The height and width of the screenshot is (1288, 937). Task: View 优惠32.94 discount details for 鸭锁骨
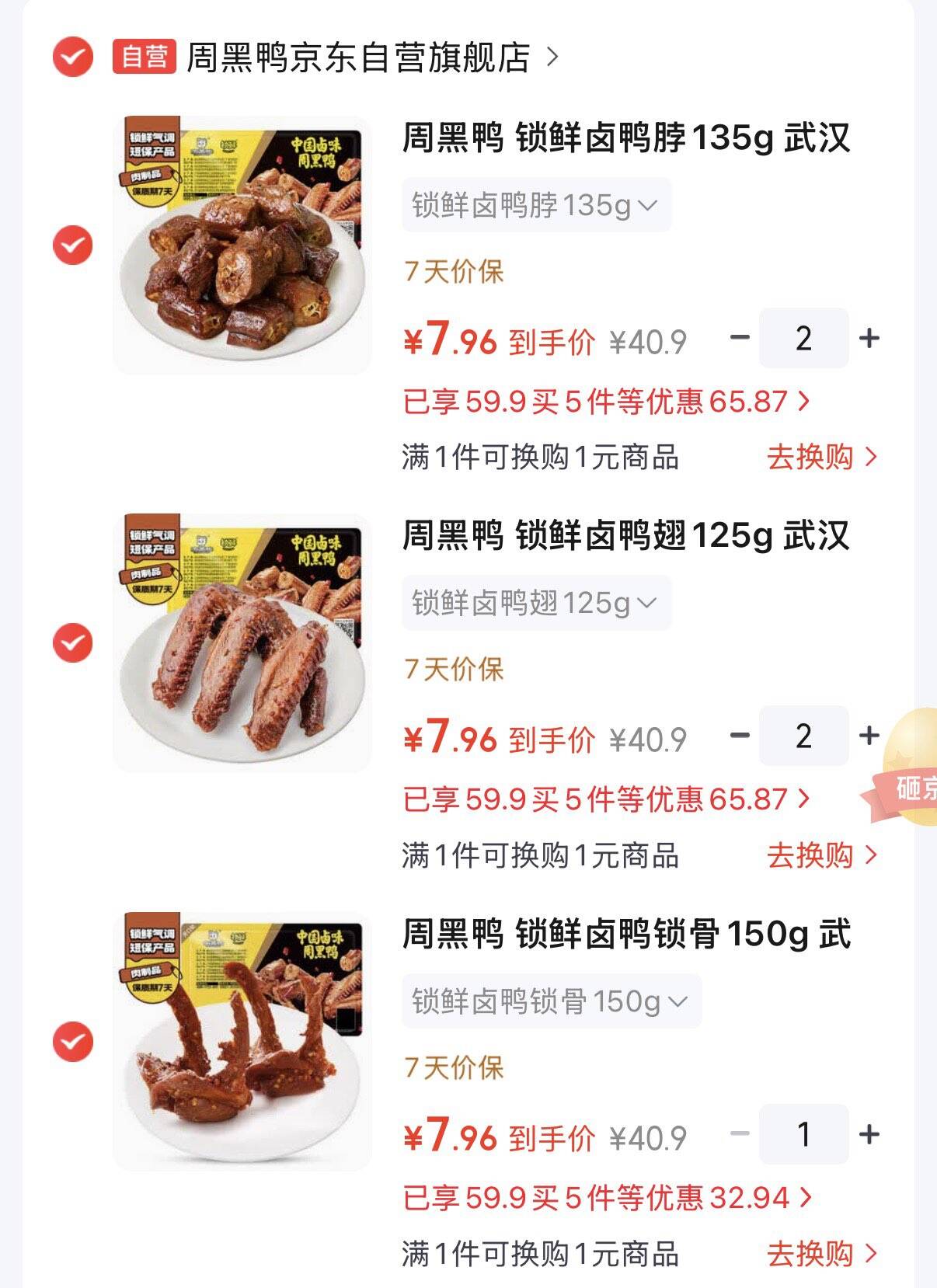click(608, 1198)
